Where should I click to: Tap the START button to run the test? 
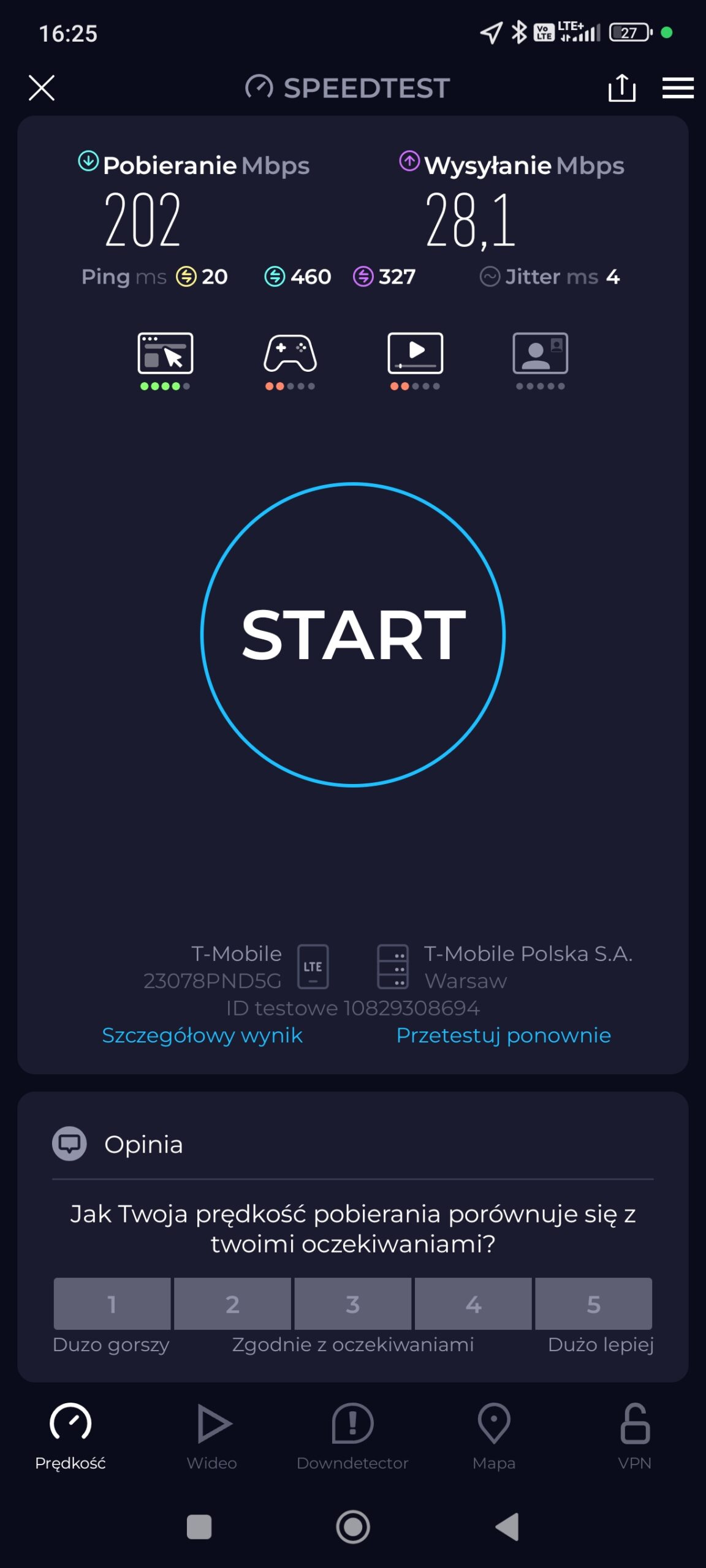[353, 635]
